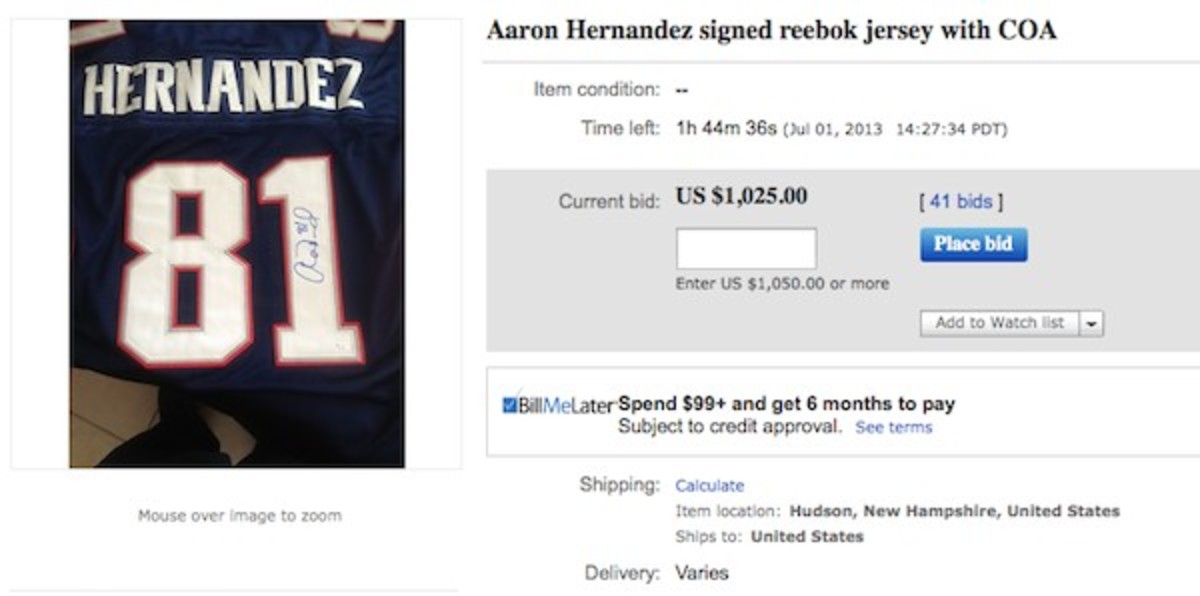Open the signed jersey product image
The height and width of the screenshot is (596, 1200).
point(237,243)
